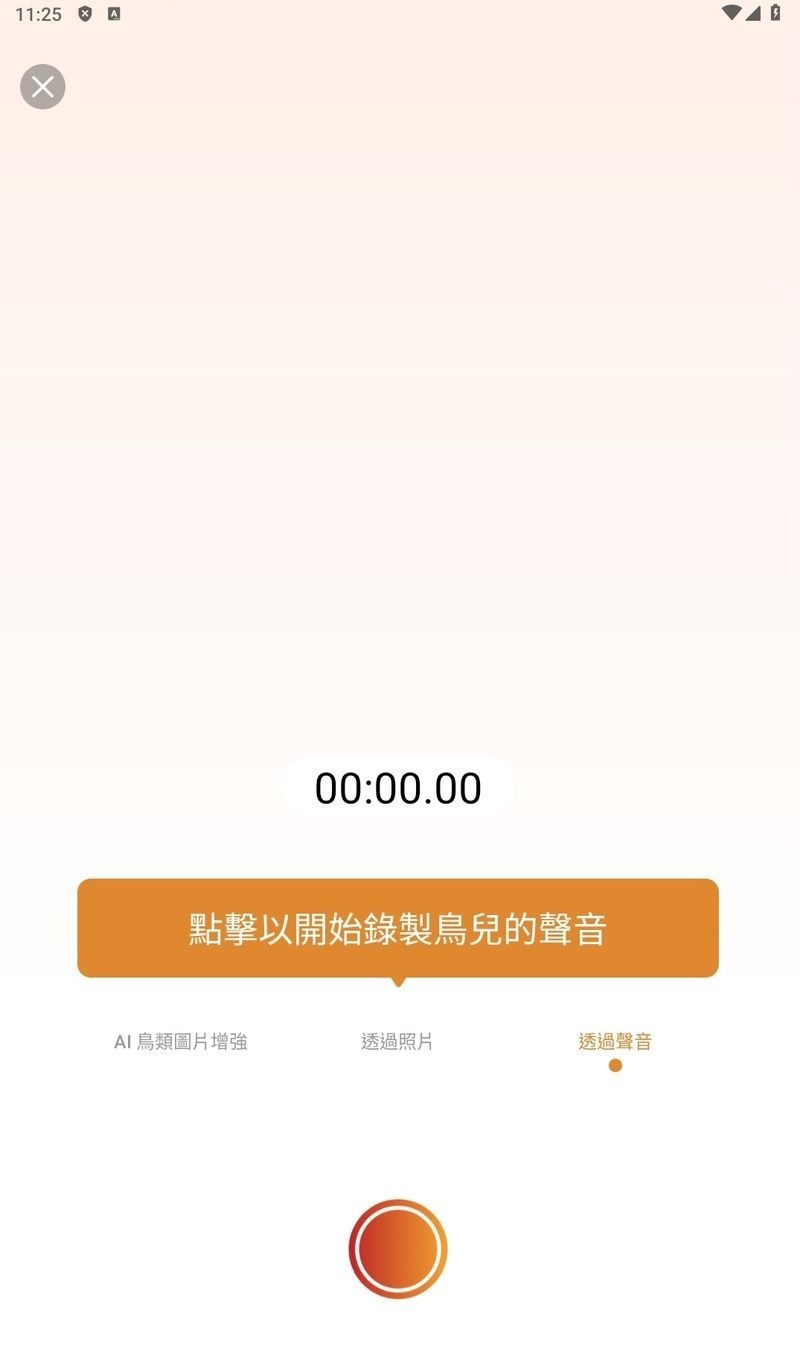Switch to AI 鳥類圖片增強 tab

[181, 1042]
